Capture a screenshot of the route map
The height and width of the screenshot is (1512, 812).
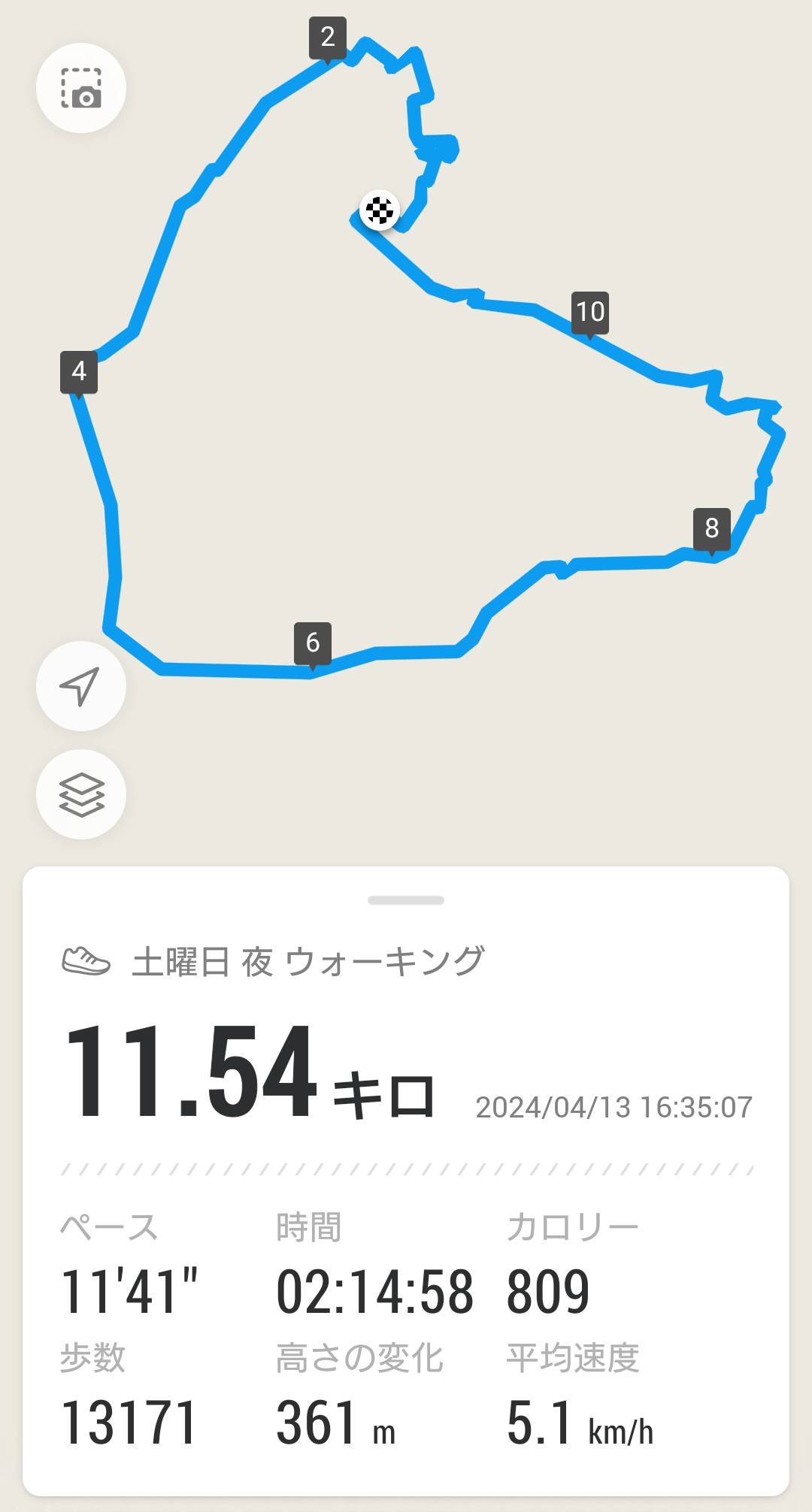pos(81,89)
